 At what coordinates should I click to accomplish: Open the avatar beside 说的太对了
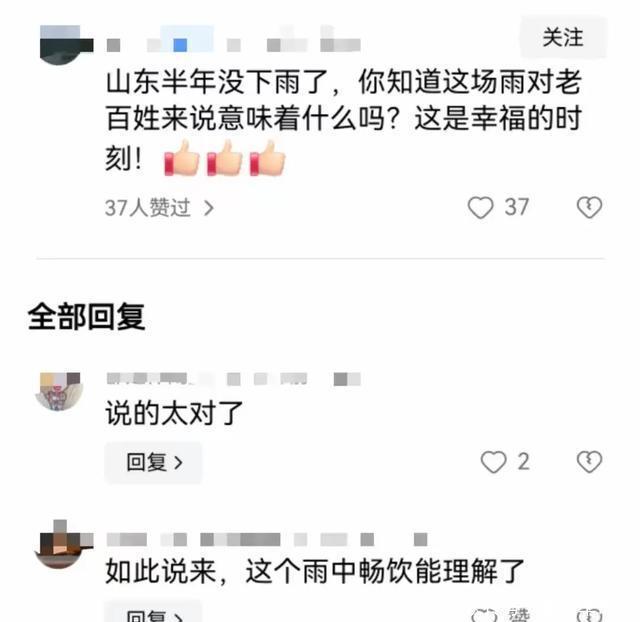[59, 391]
